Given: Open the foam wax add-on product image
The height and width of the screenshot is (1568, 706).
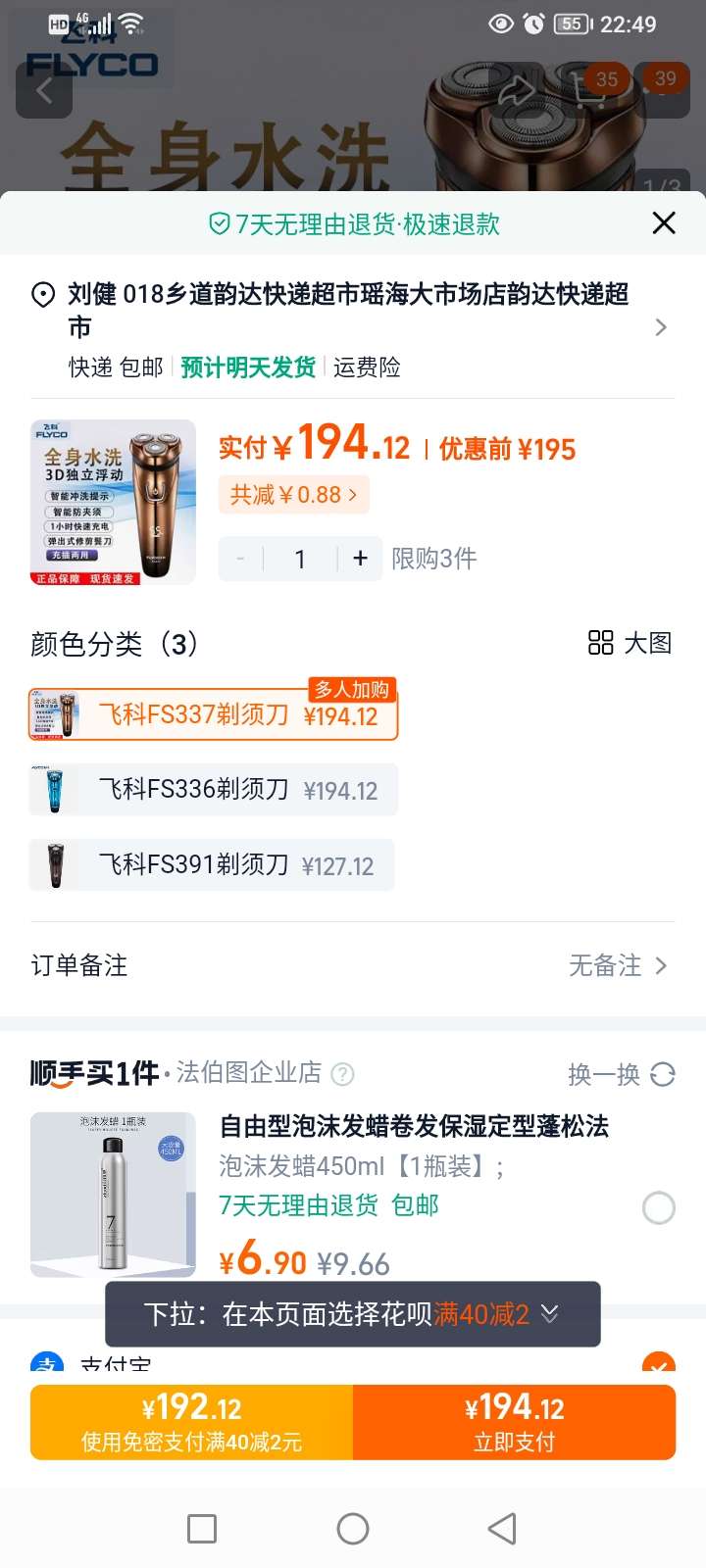Looking at the screenshot, I should (x=113, y=1194).
